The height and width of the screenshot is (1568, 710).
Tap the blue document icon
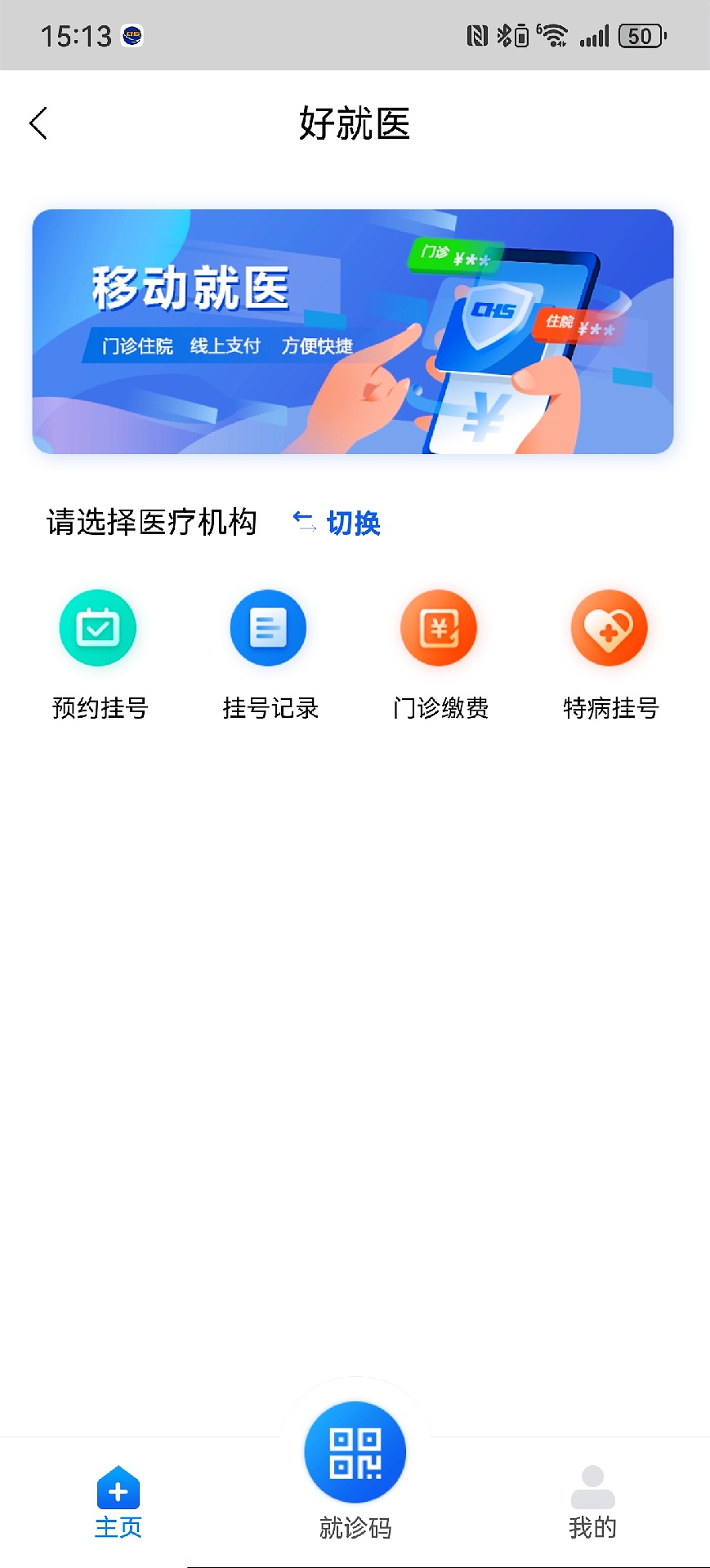(x=268, y=627)
